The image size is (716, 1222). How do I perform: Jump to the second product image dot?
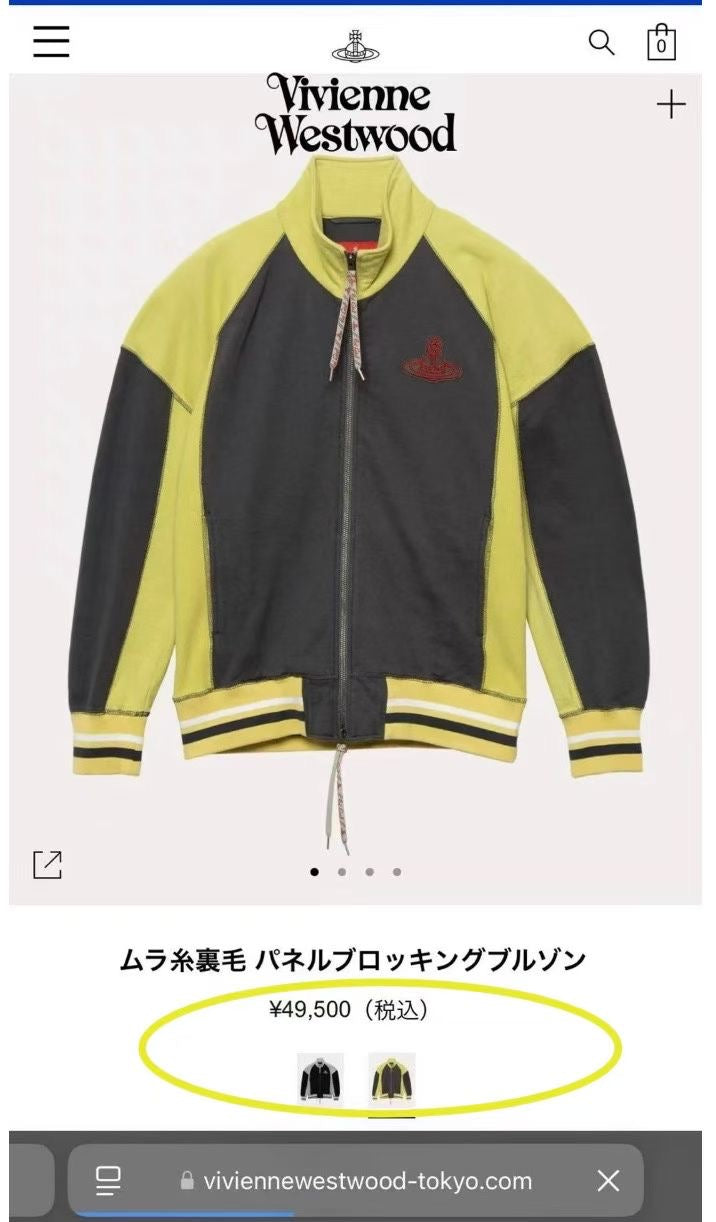pos(342,872)
